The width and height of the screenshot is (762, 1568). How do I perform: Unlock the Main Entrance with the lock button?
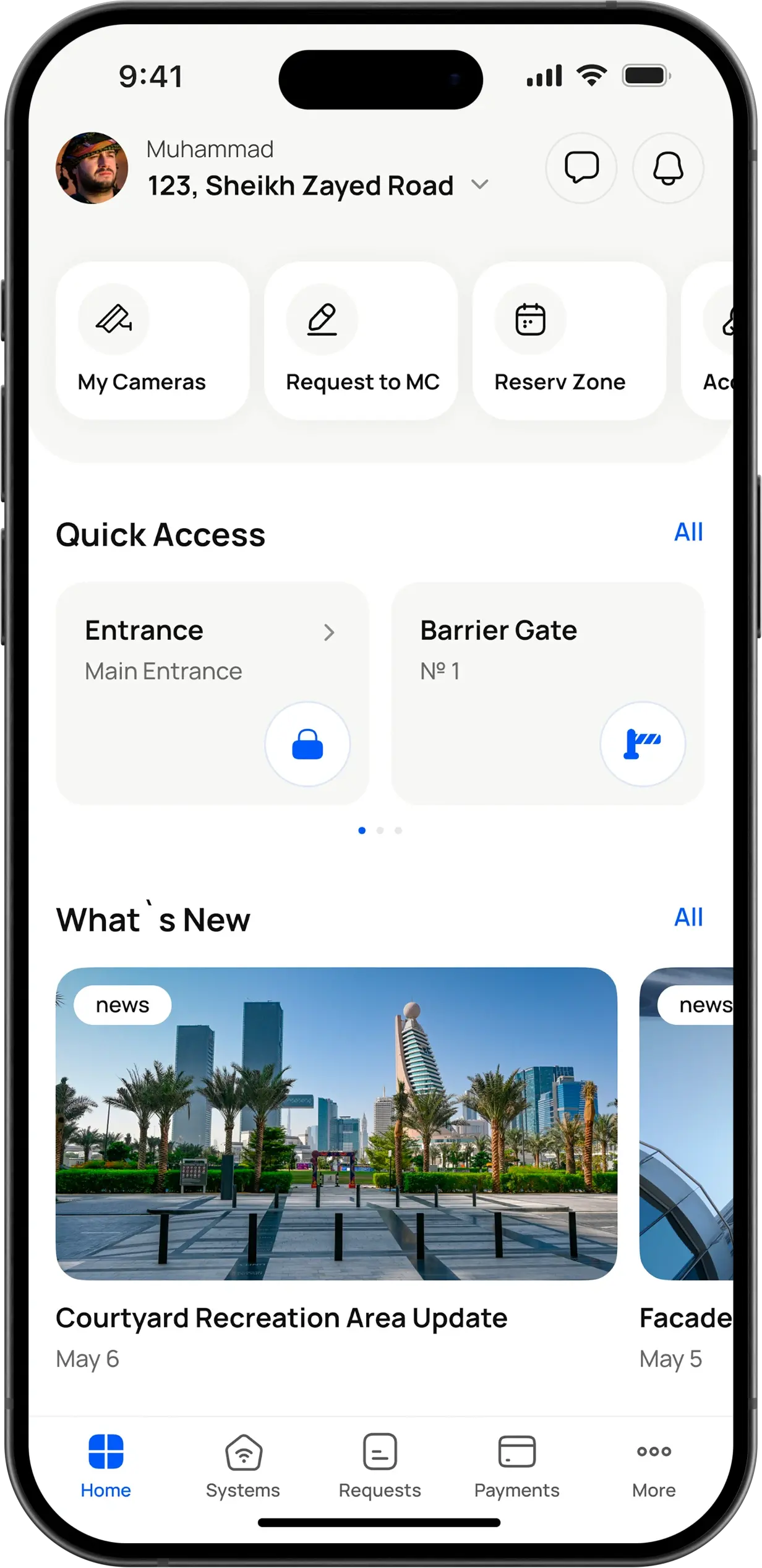pos(307,744)
